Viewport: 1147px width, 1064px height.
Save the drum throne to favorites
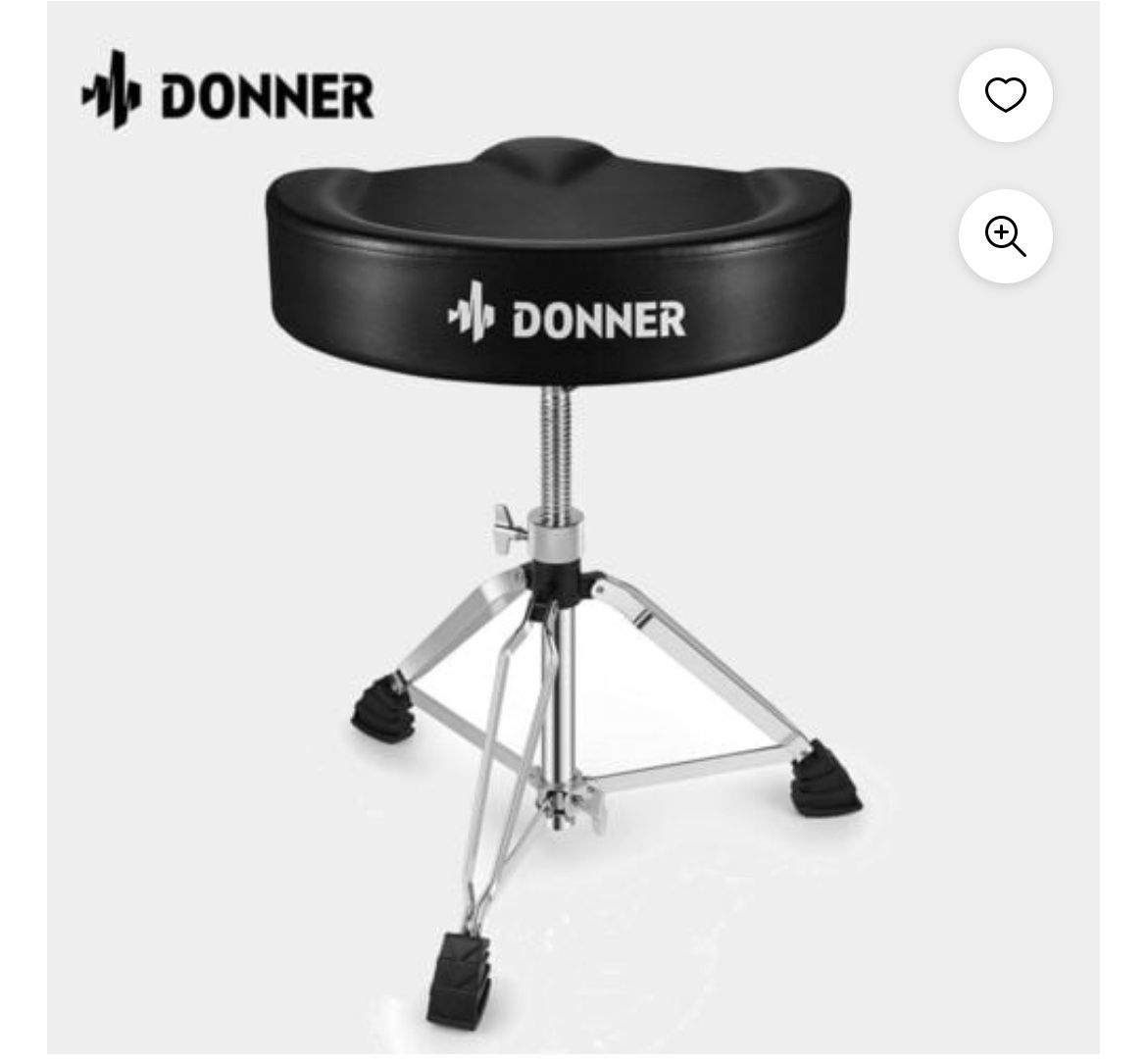coord(1005,95)
